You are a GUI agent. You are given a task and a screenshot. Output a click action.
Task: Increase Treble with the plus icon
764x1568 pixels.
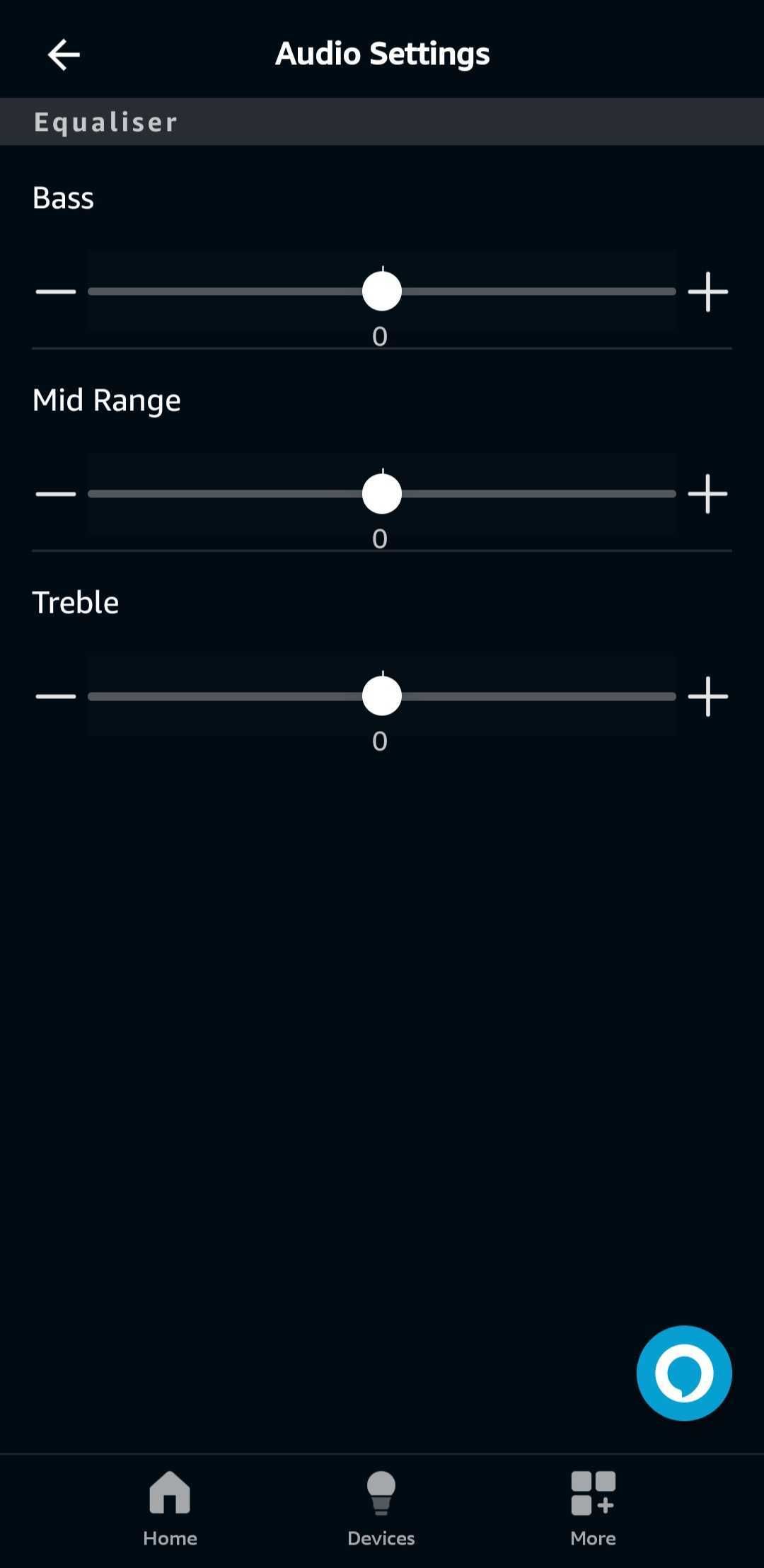(710, 696)
